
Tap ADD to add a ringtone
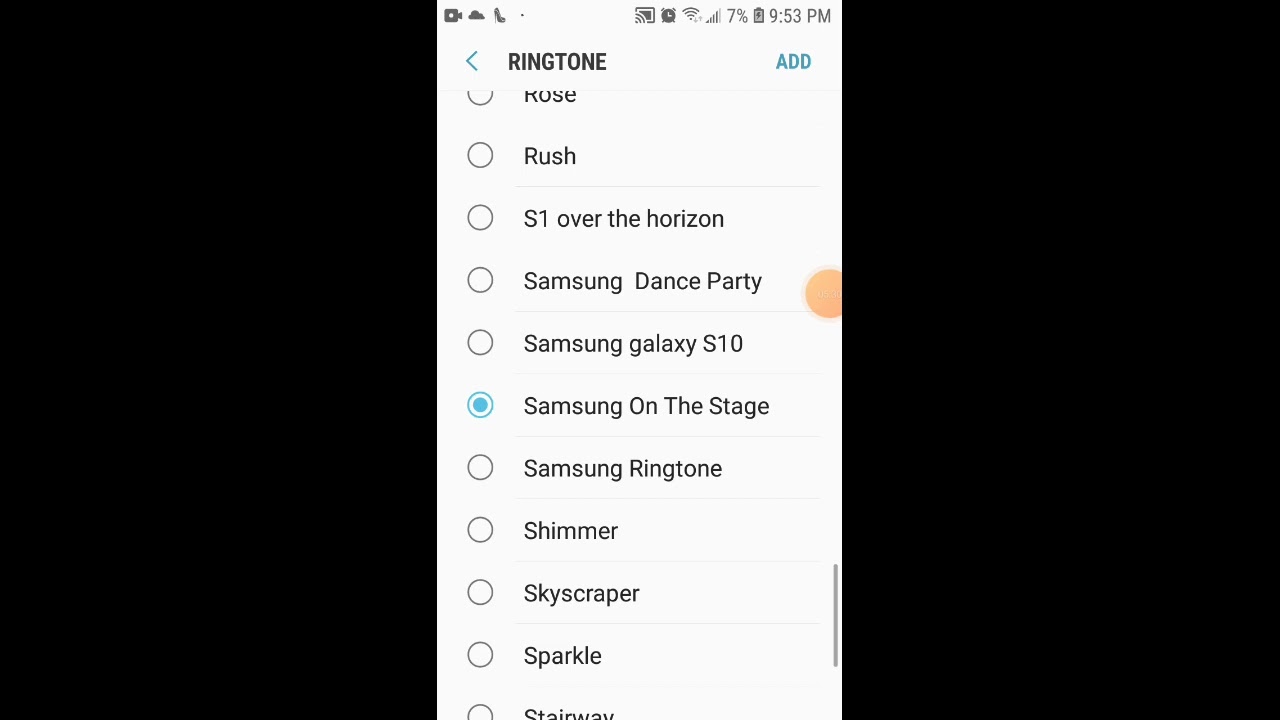pyautogui.click(x=793, y=62)
